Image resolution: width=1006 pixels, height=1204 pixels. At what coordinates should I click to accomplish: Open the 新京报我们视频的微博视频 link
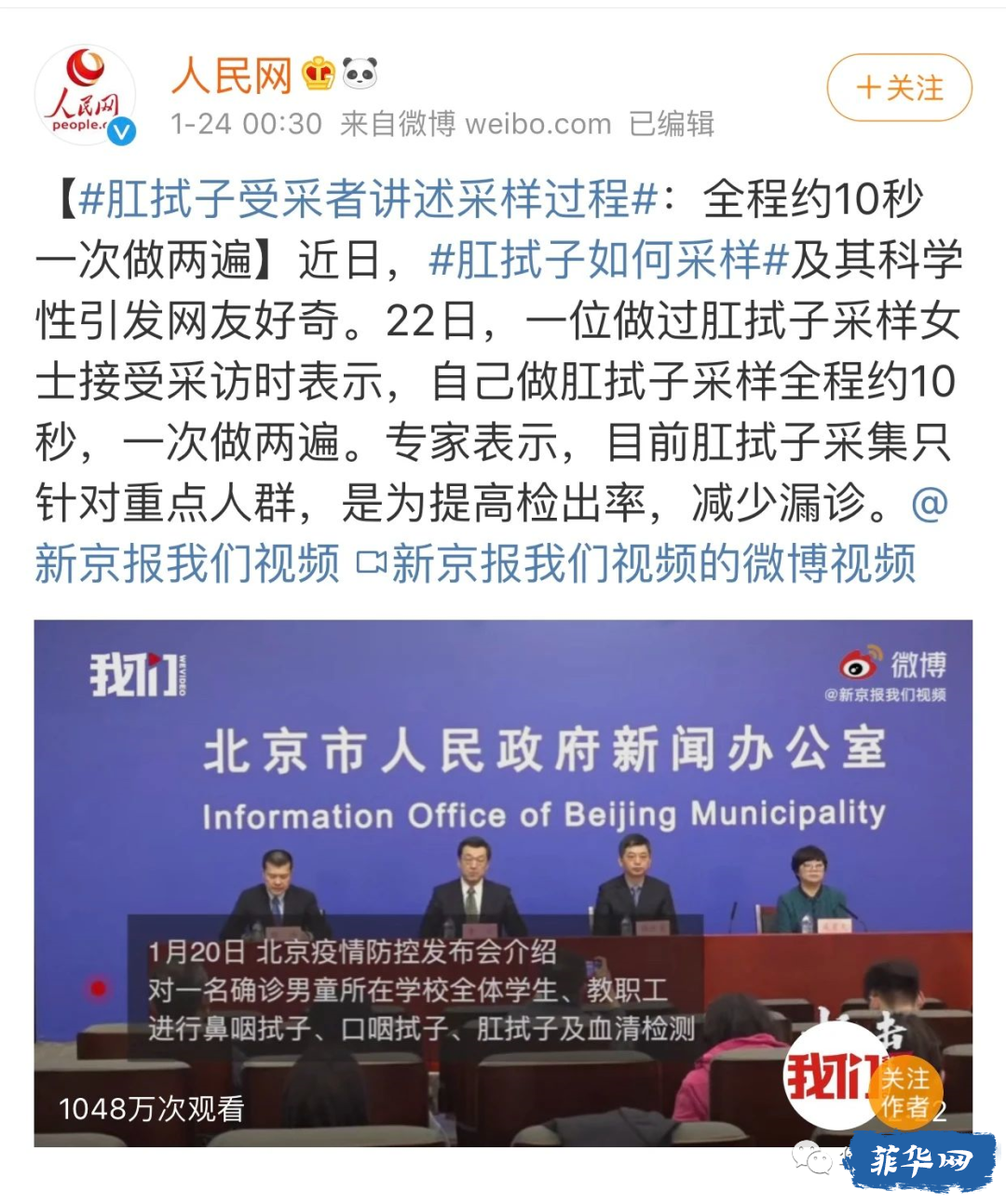coord(652,564)
